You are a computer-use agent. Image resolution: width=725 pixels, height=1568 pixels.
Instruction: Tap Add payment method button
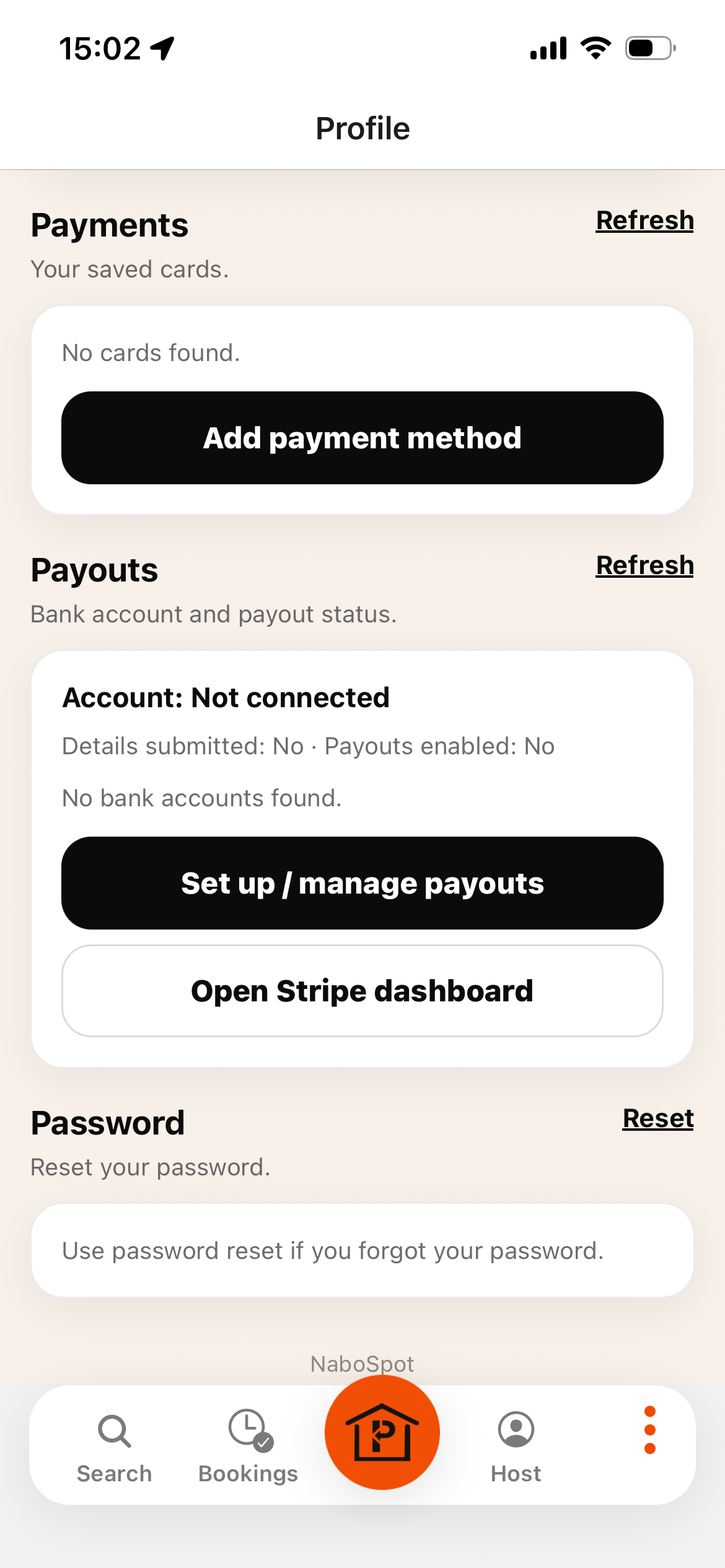pyautogui.click(x=362, y=438)
